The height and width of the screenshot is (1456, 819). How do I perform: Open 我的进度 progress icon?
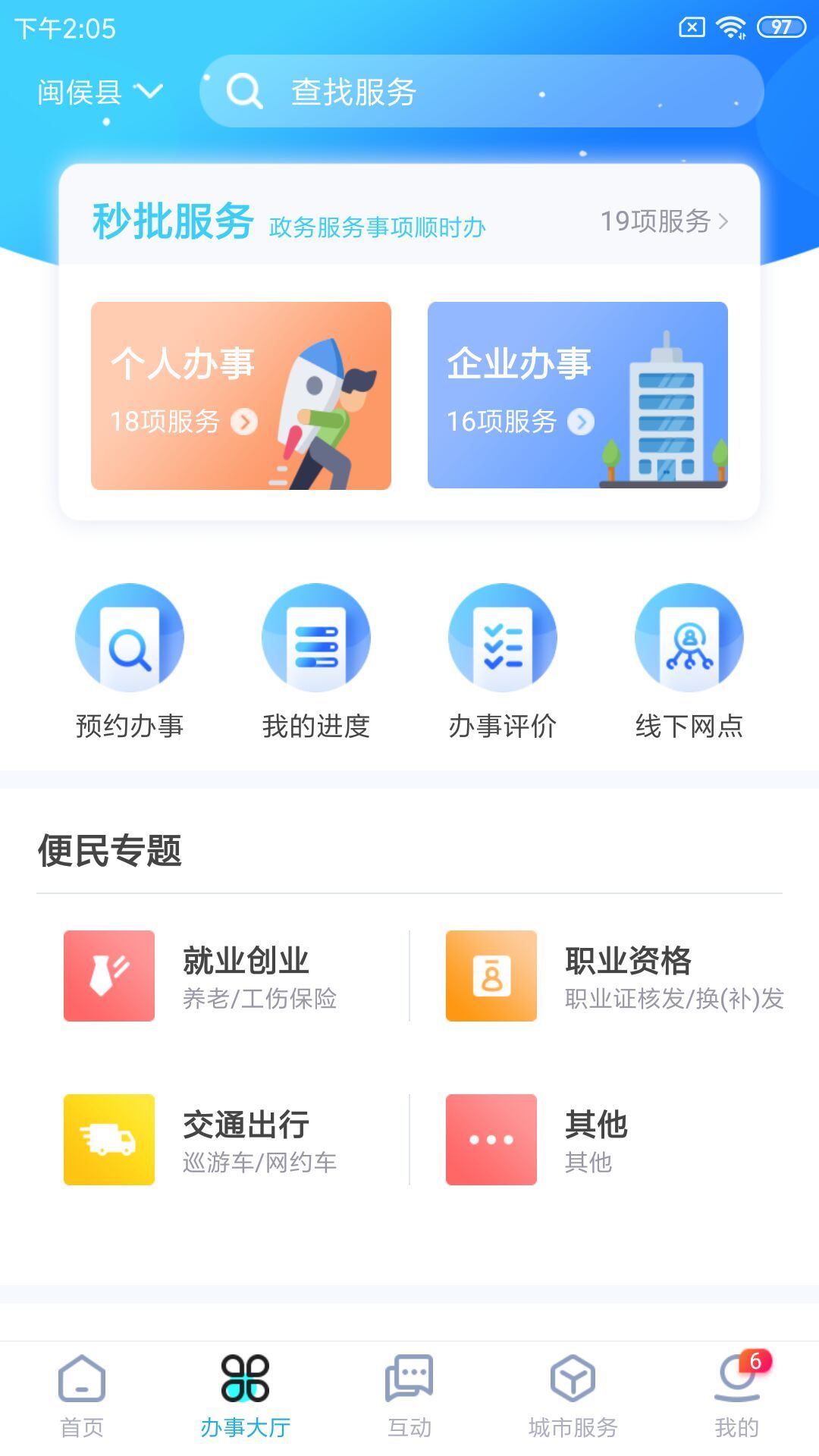(316, 638)
